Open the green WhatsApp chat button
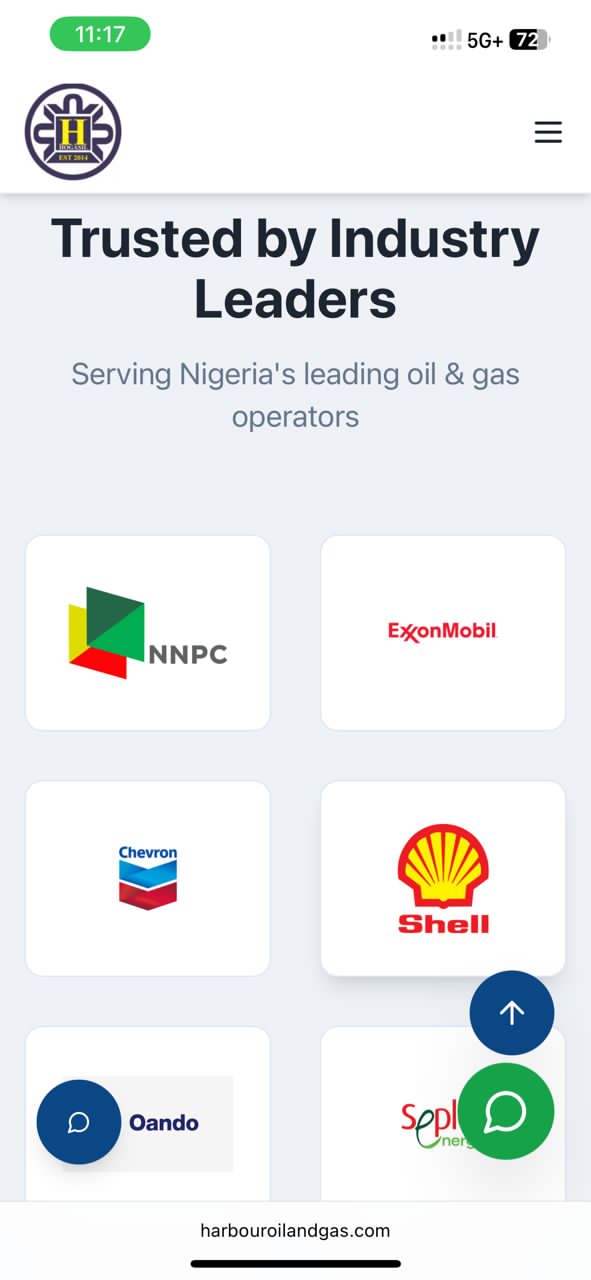 pos(506,1111)
